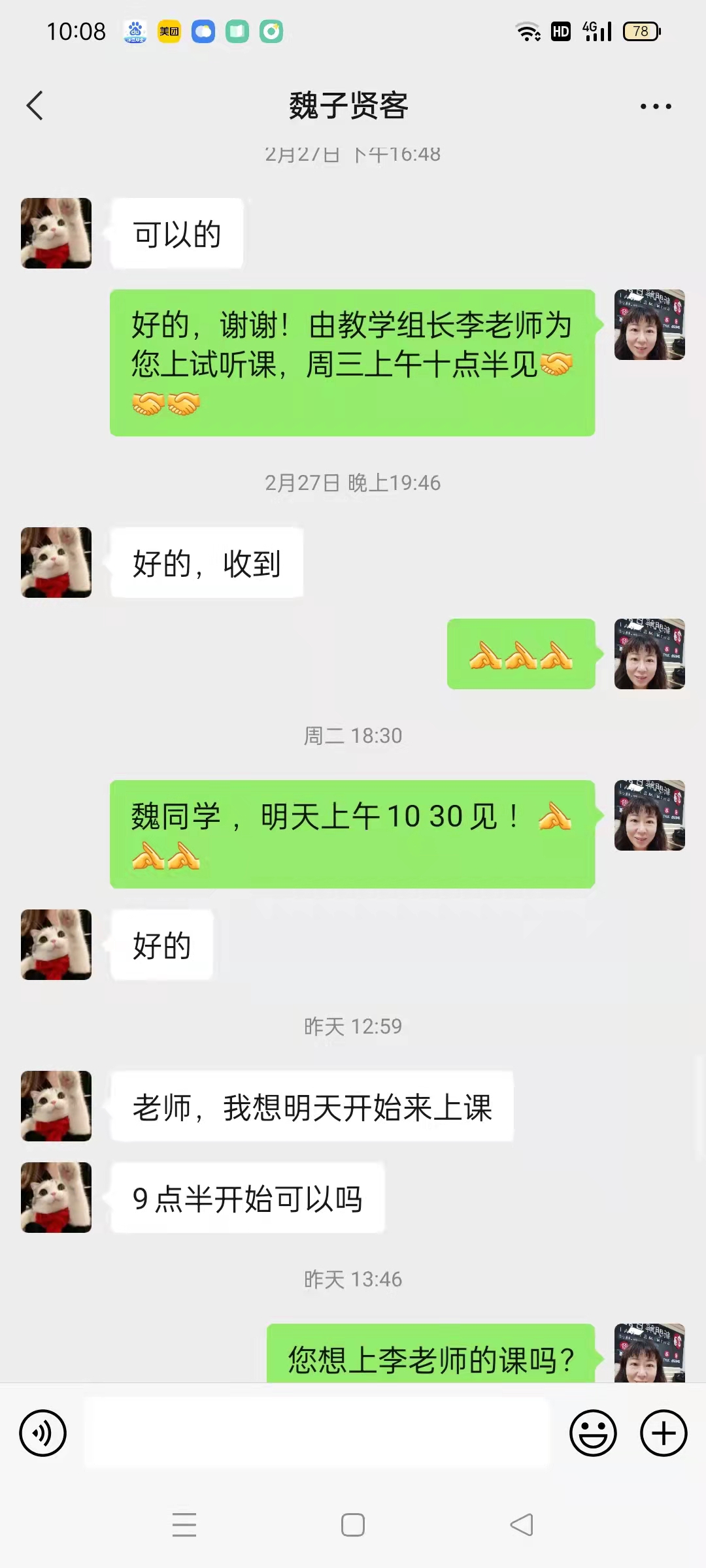Screen dimensions: 706x1568
Task: Open the emoji sticker panel
Action: 593,1433
